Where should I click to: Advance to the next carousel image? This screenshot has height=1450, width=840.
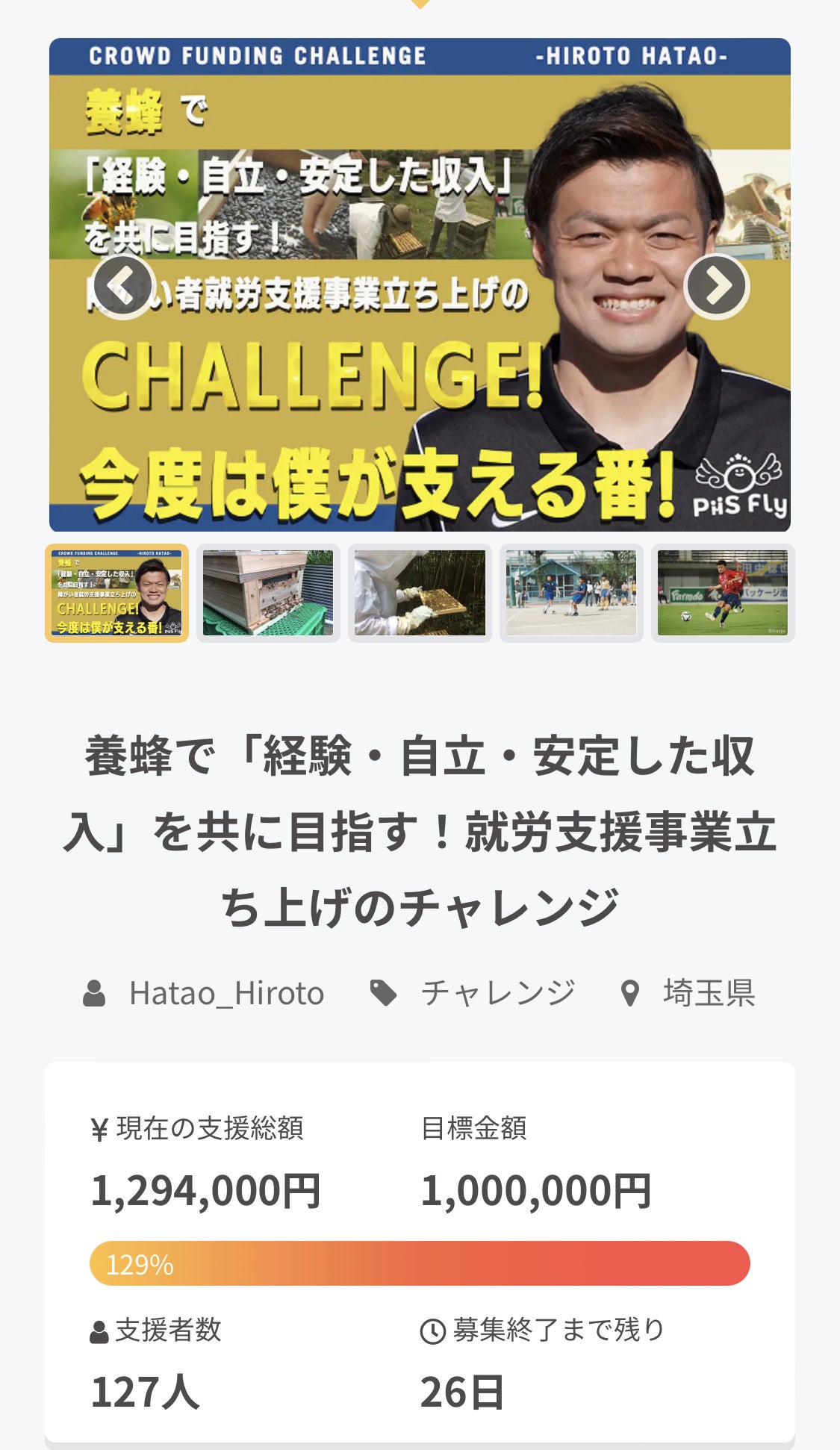click(716, 286)
